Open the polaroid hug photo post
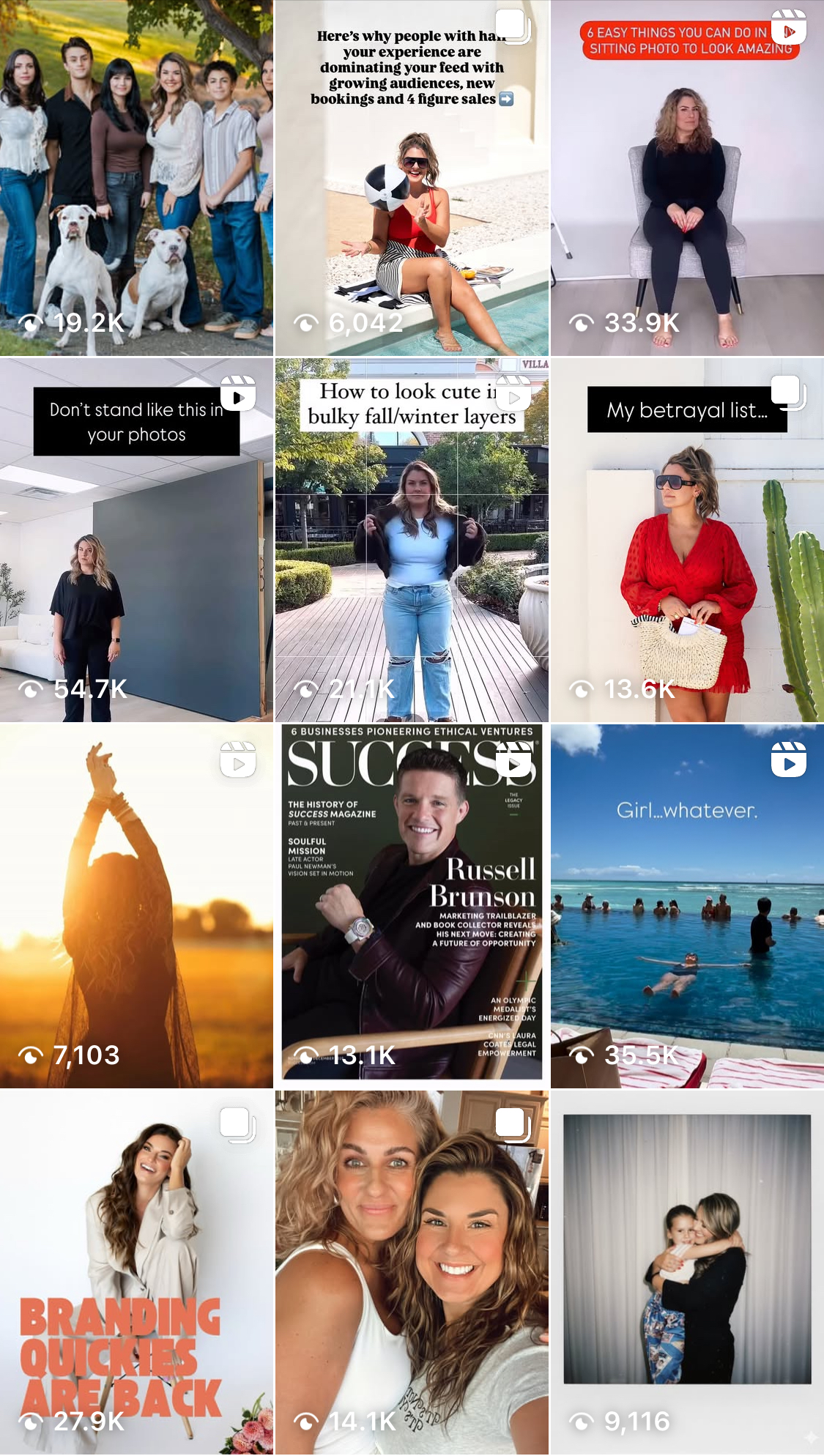 tap(687, 1272)
